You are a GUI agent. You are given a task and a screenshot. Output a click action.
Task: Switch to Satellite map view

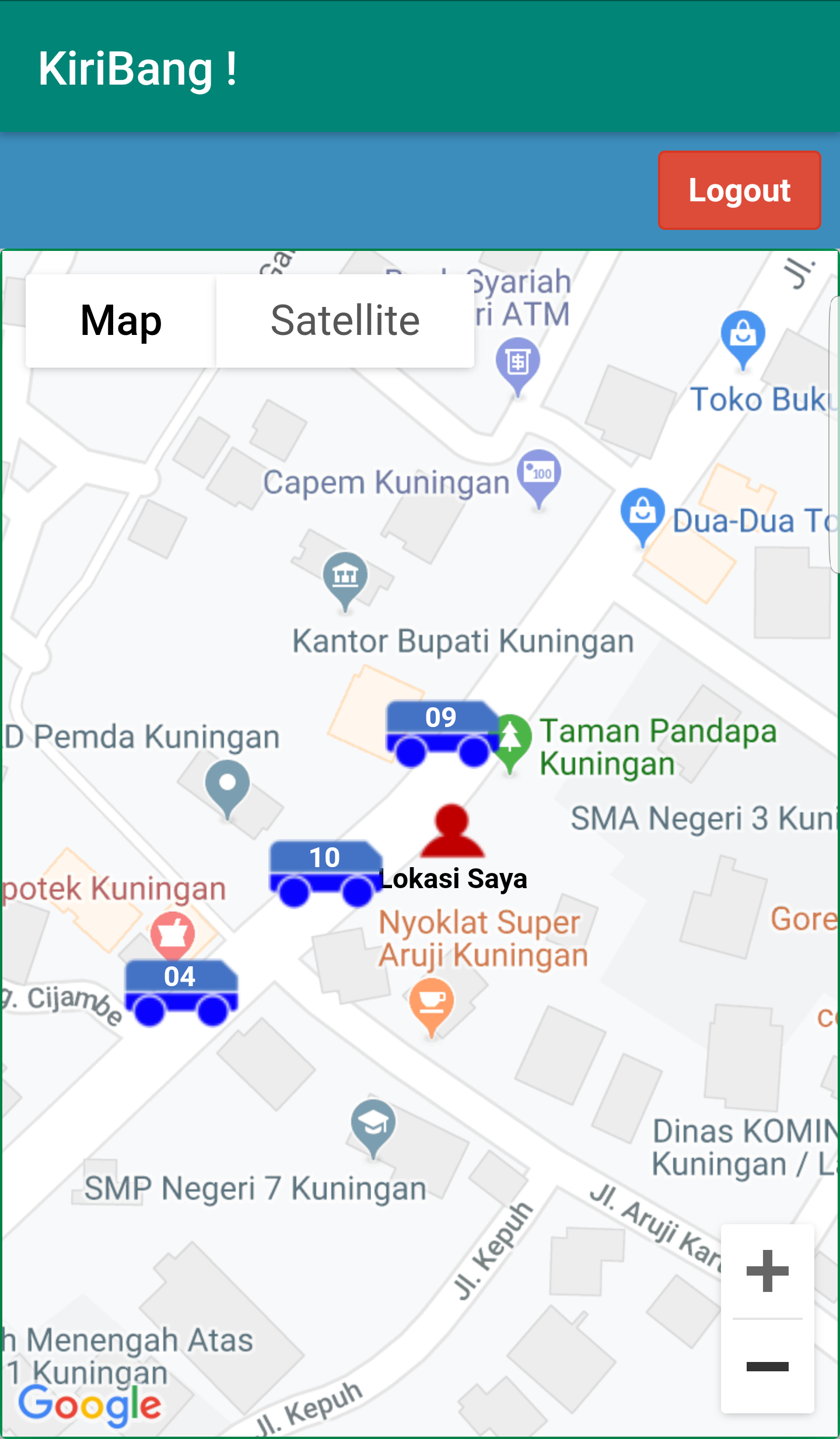point(345,321)
